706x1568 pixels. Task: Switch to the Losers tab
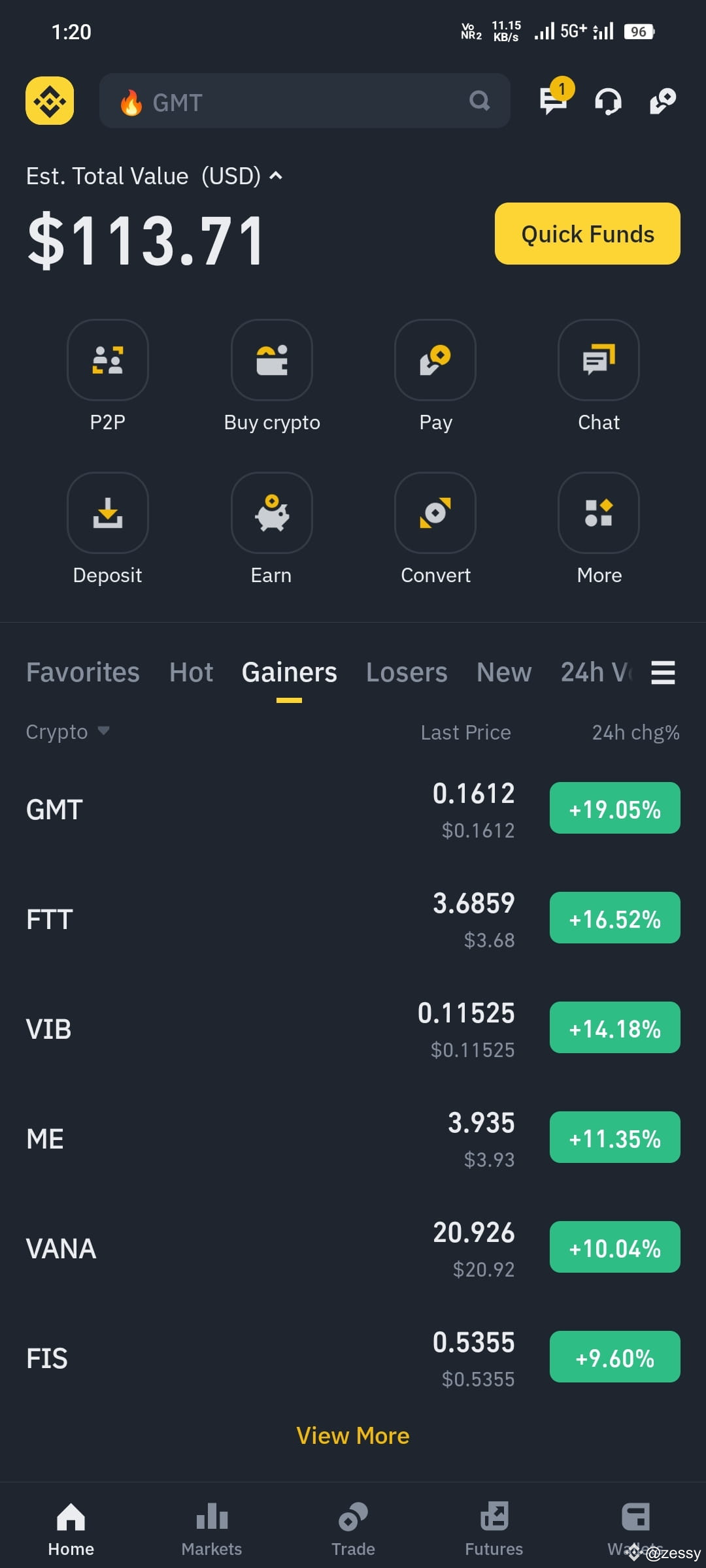click(406, 672)
